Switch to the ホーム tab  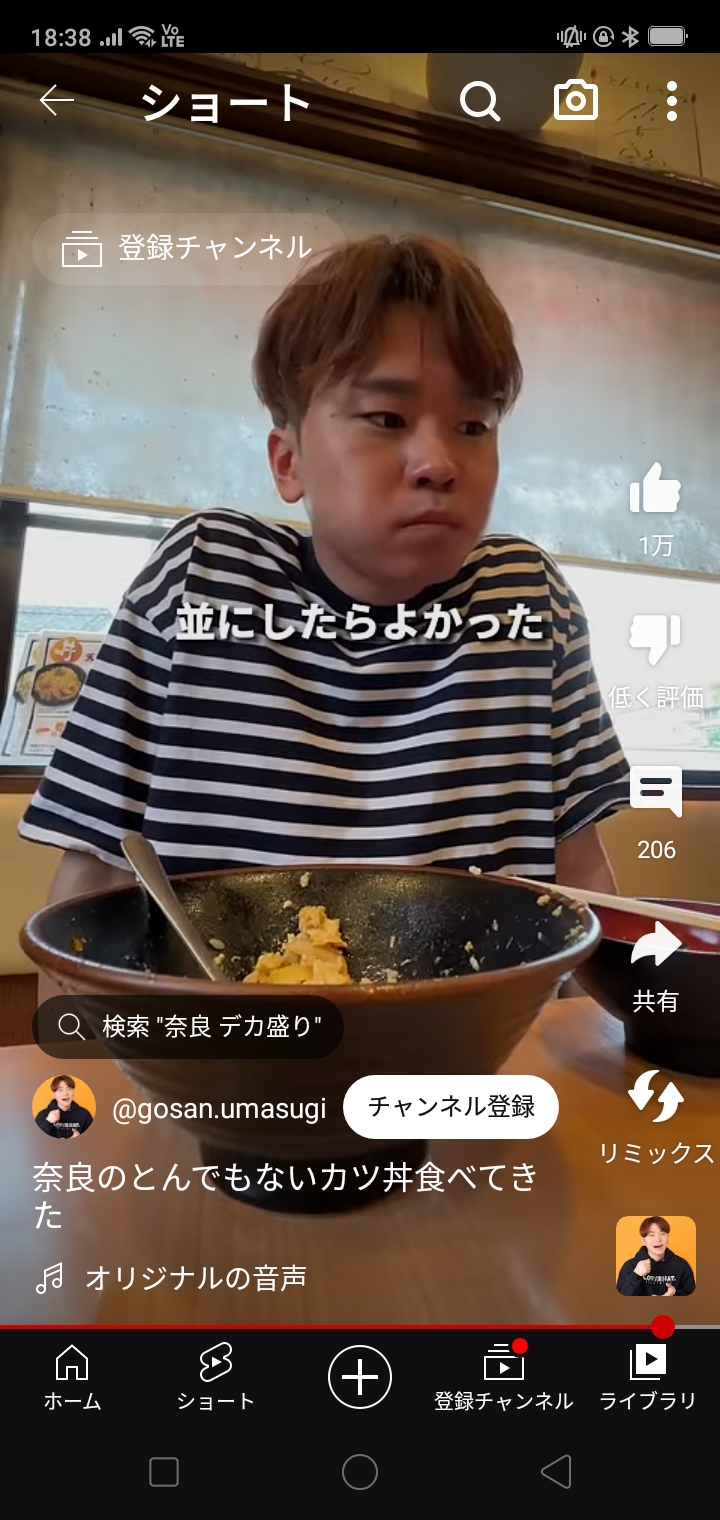72,1377
